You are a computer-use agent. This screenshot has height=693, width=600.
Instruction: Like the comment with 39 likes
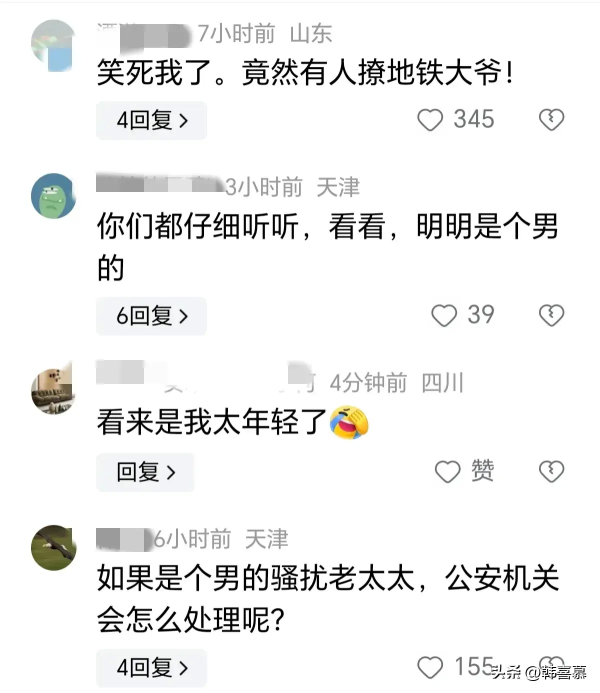point(444,315)
